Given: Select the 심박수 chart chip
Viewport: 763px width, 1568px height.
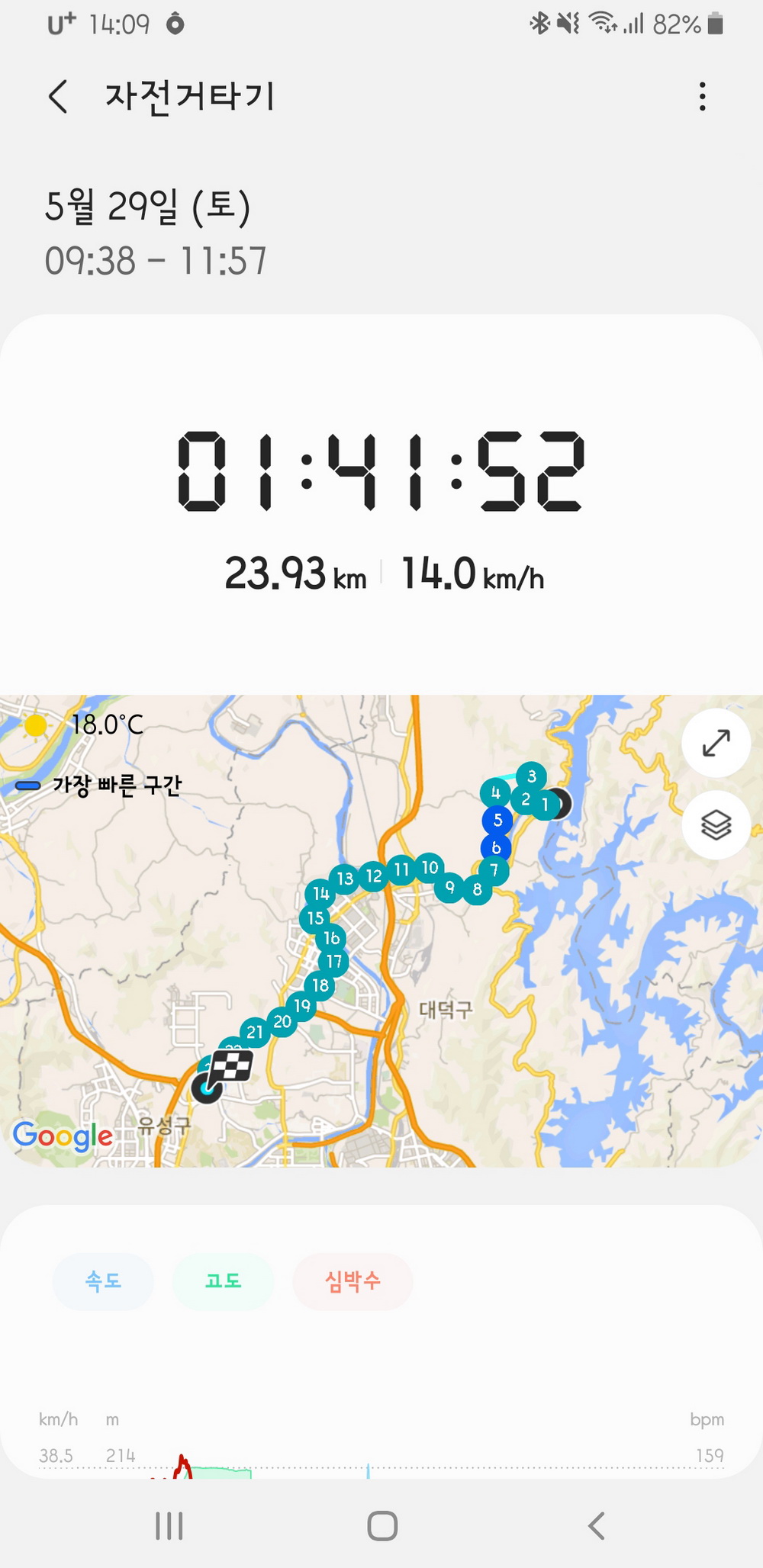Looking at the screenshot, I should click(x=353, y=1281).
